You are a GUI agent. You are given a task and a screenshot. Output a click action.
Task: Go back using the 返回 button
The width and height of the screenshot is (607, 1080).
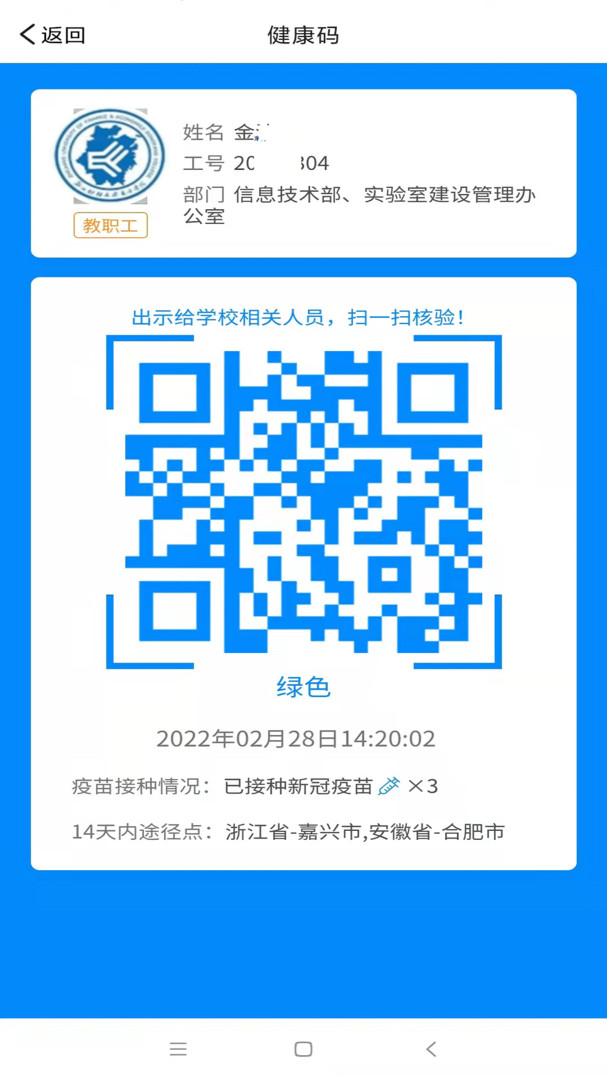(52, 34)
